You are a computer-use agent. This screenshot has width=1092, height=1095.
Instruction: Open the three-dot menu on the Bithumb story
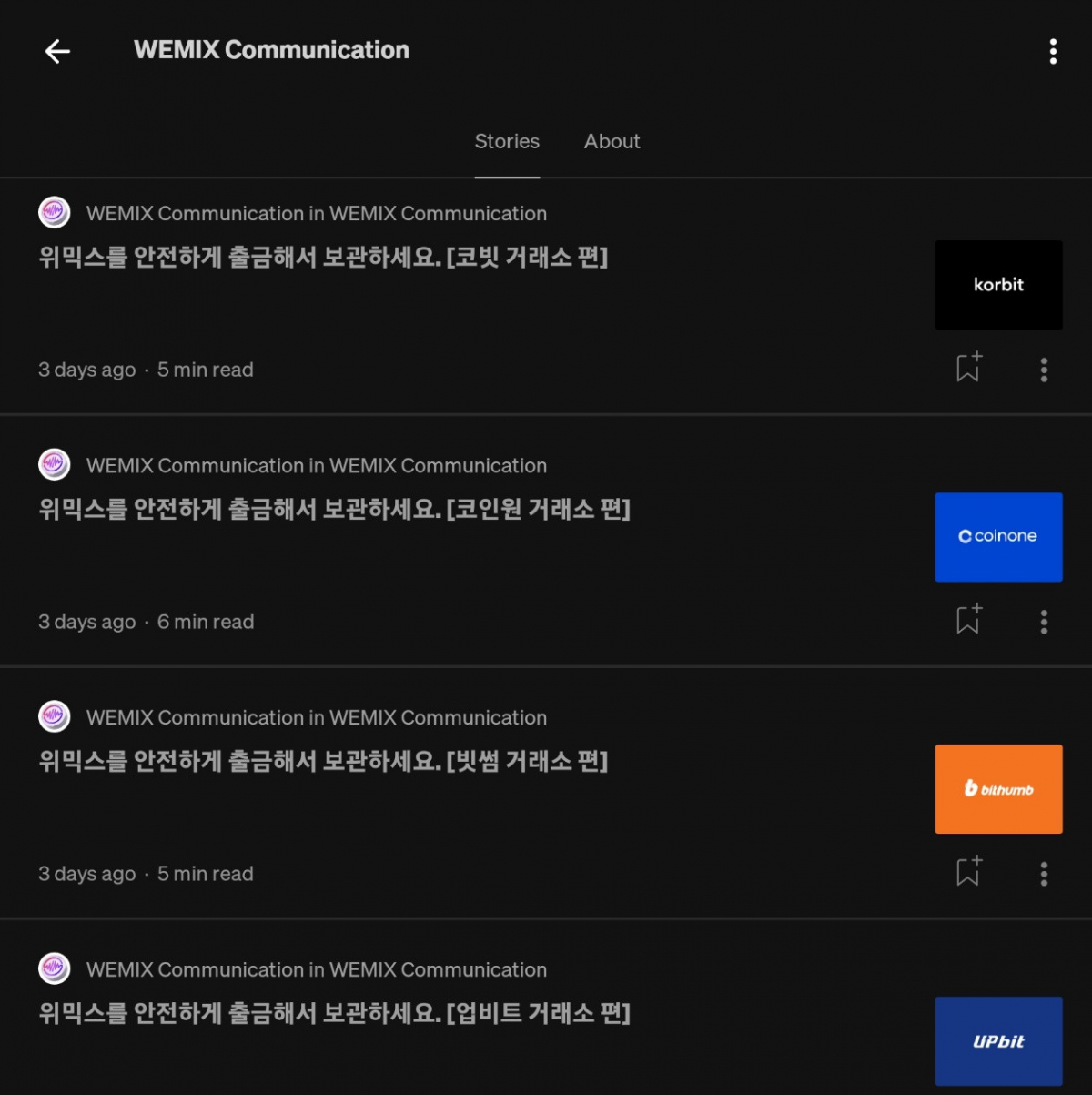pos(1043,873)
